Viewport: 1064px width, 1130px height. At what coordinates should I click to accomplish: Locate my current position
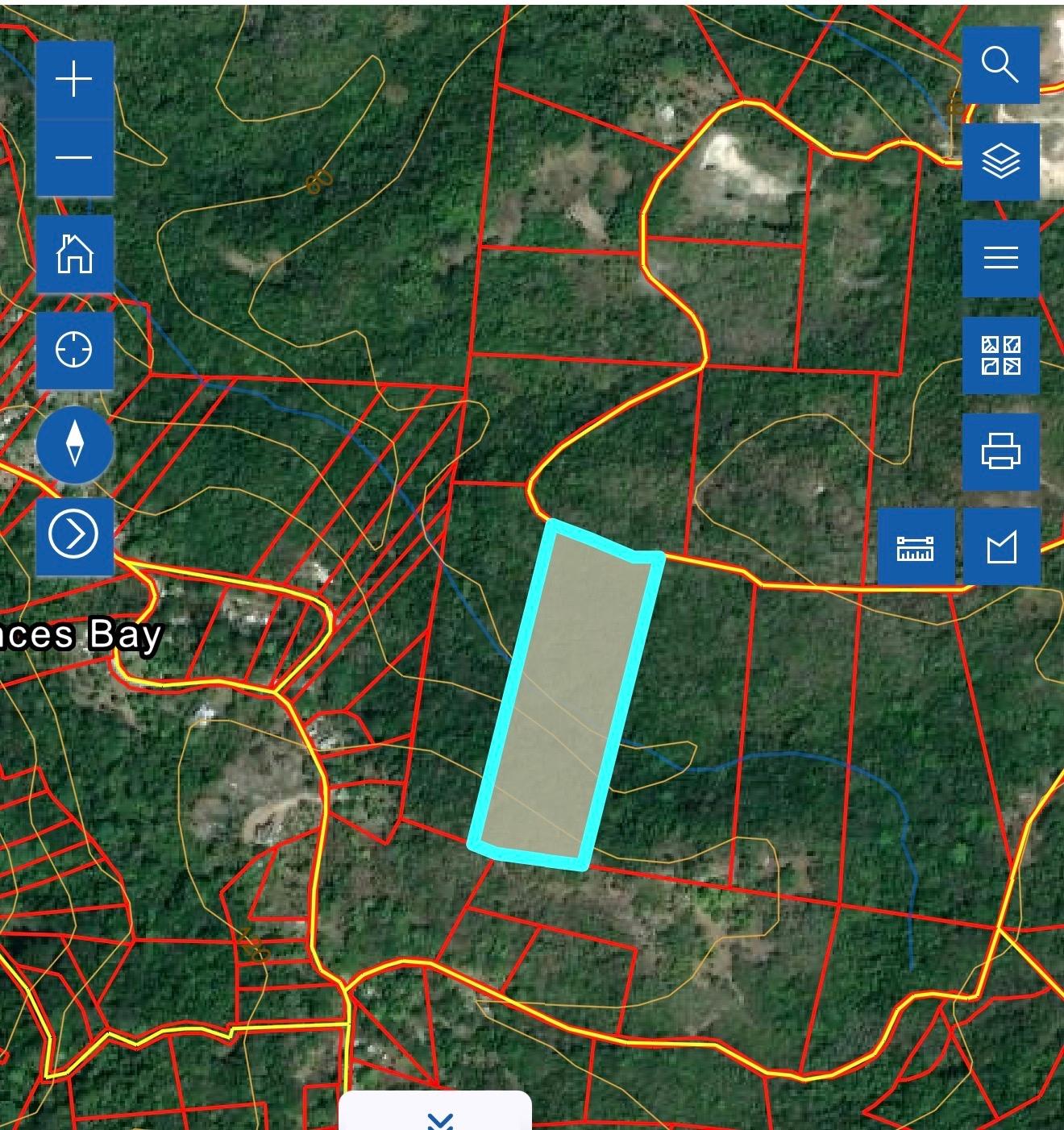click(x=74, y=351)
